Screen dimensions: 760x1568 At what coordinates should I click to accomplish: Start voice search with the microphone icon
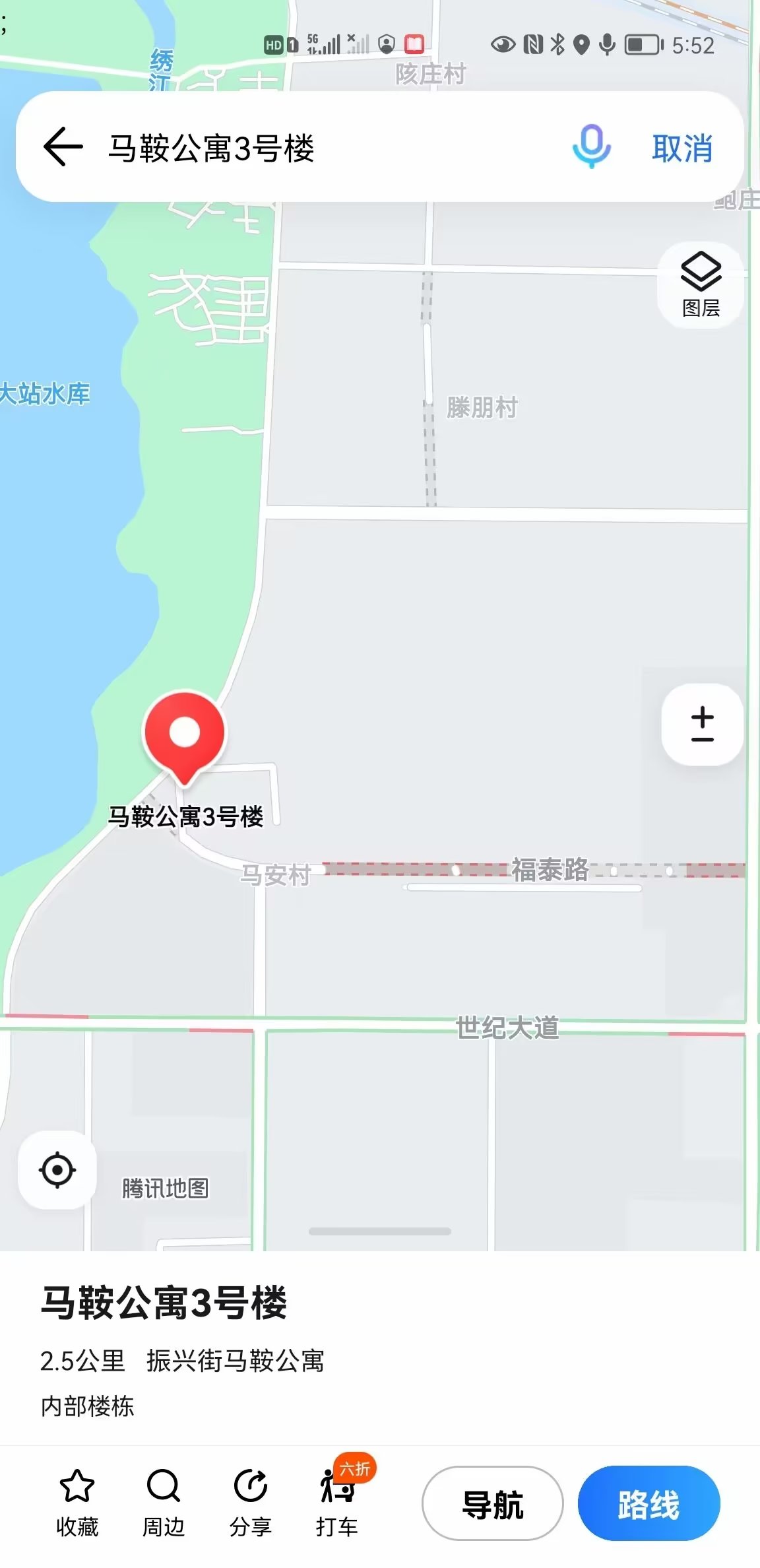click(x=591, y=147)
